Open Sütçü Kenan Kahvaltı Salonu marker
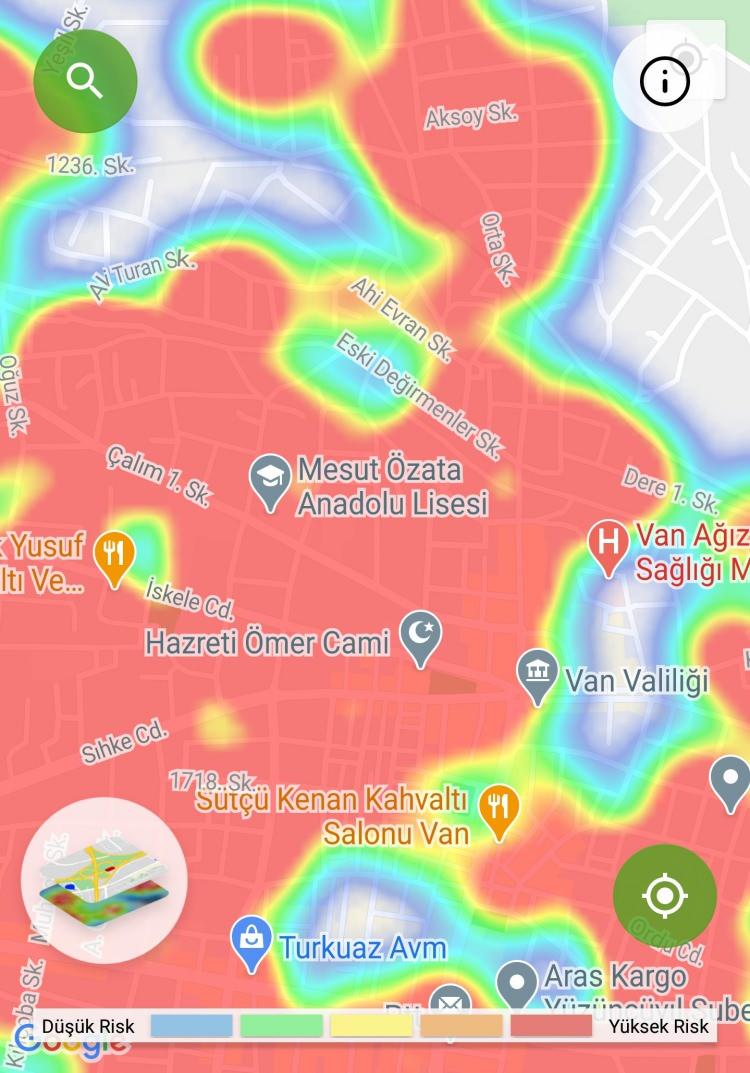750x1073 pixels. tap(498, 809)
